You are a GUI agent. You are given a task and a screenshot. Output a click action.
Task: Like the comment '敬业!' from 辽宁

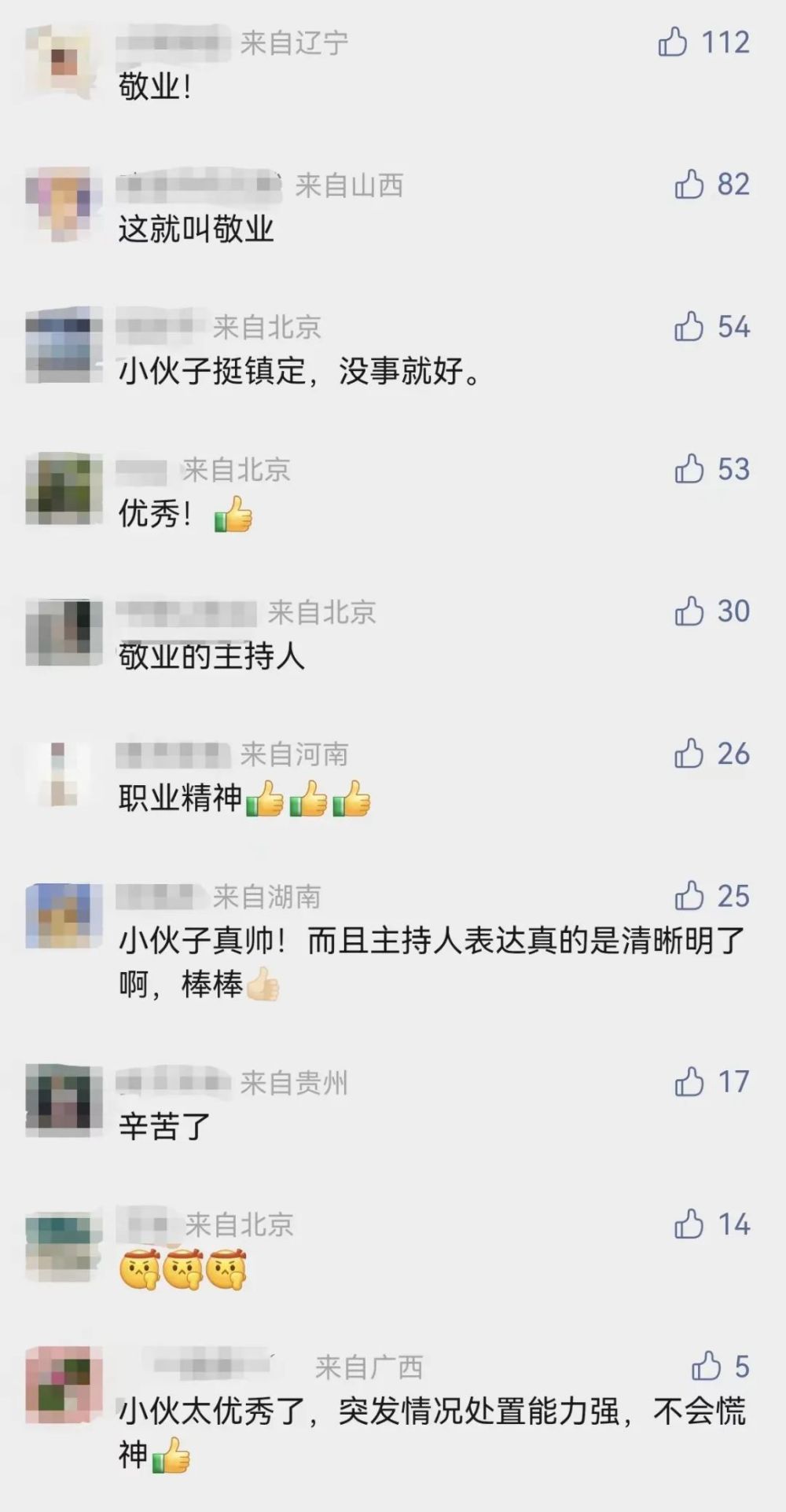[x=673, y=42]
